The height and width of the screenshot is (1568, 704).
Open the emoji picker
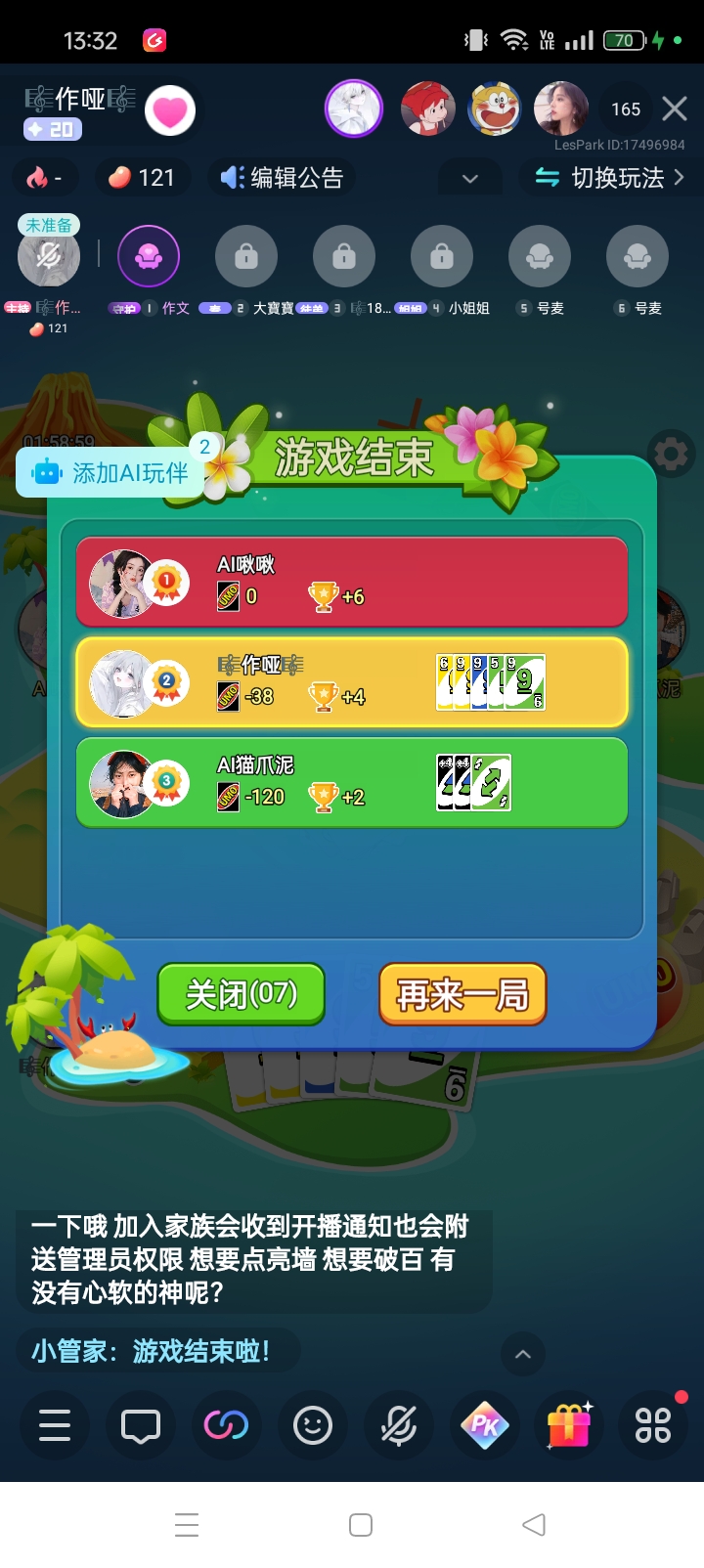pyautogui.click(x=312, y=1426)
